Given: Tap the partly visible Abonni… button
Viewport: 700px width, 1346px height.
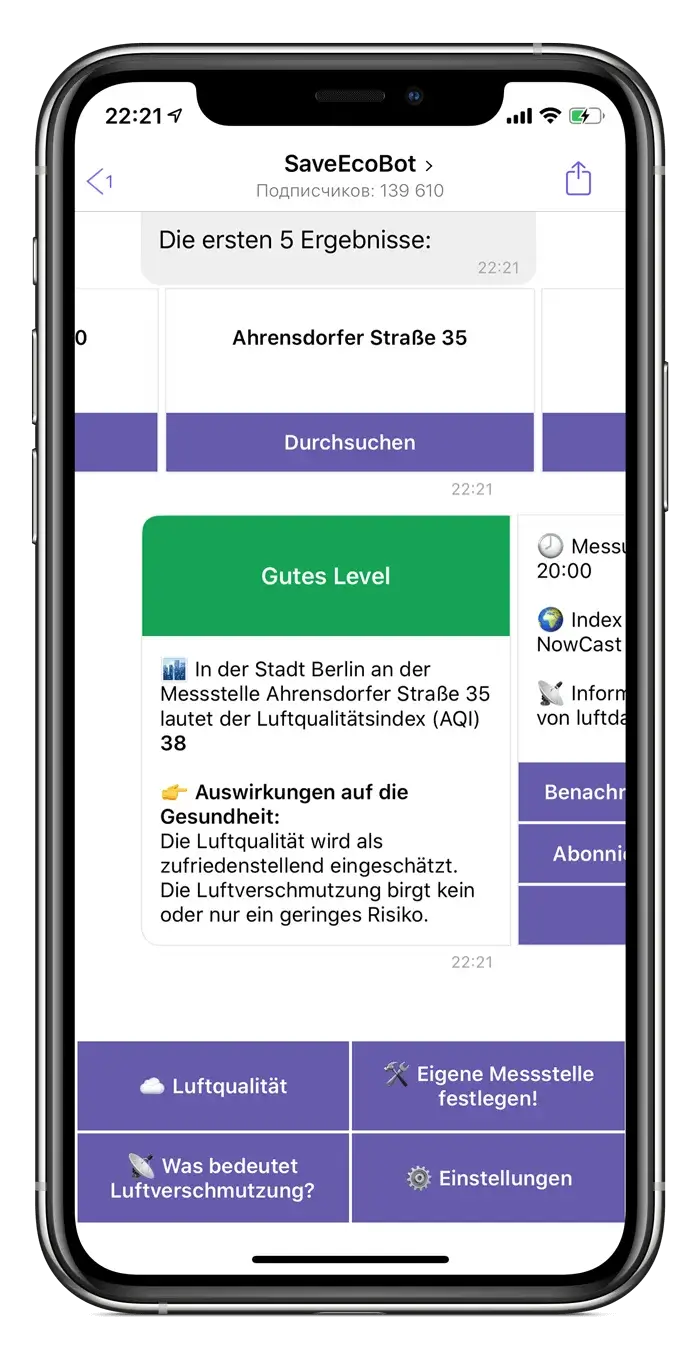Looking at the screenshot, I should (x=573, y=854).
